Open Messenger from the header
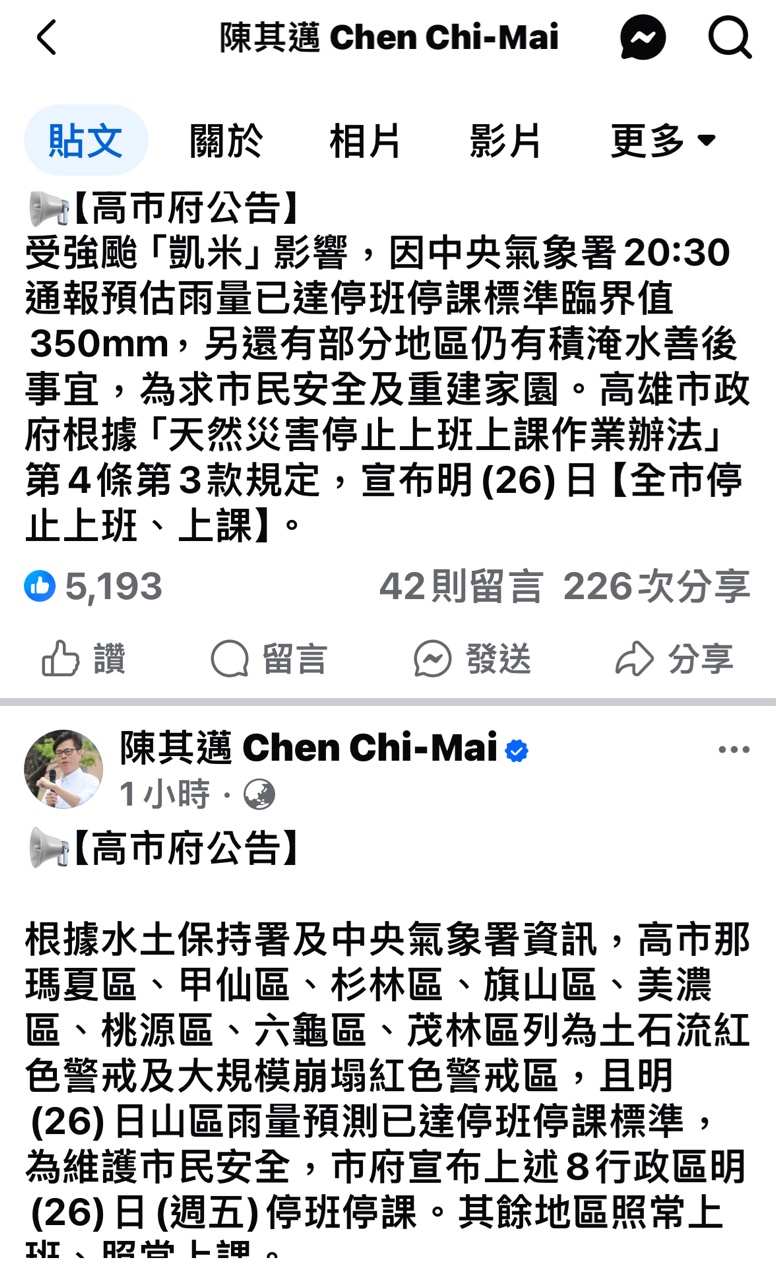 coord(642,39)
